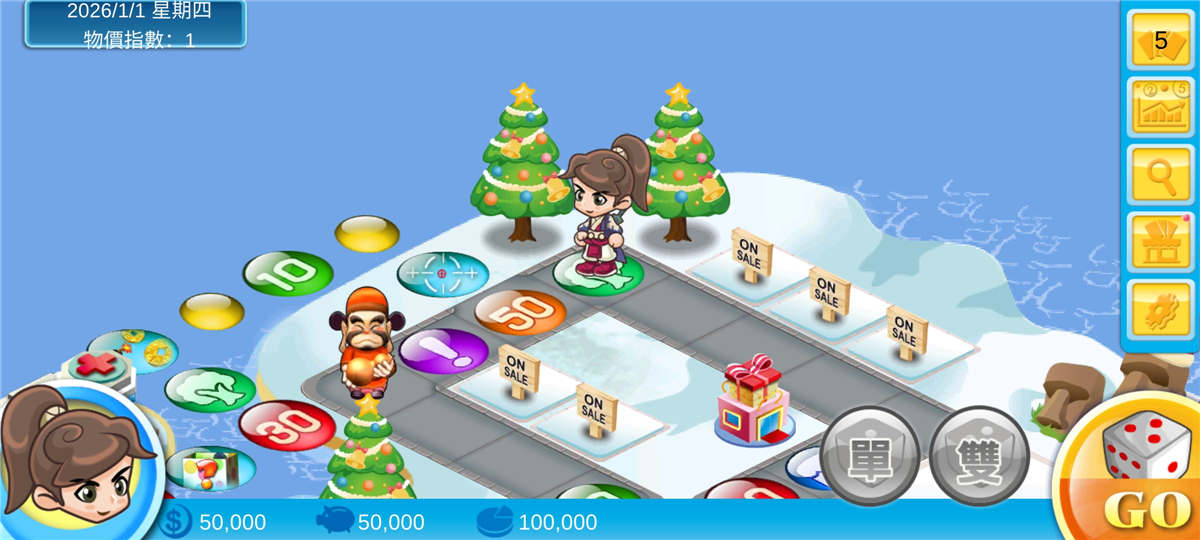Open the stock market chart icon
The width and height of the screenshot is (1200, 540).
tap(1160, 108)
